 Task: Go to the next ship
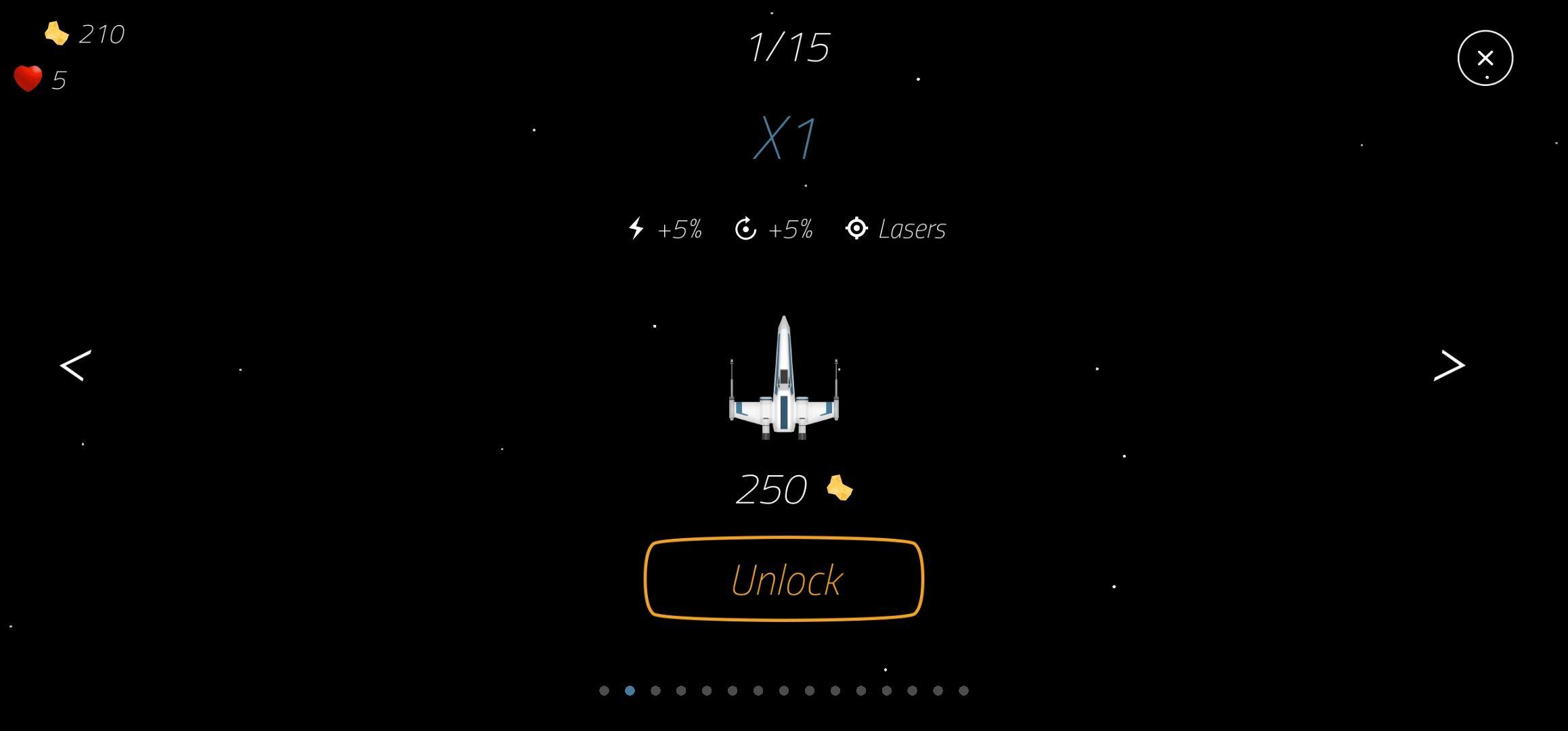click(1449, 365)
